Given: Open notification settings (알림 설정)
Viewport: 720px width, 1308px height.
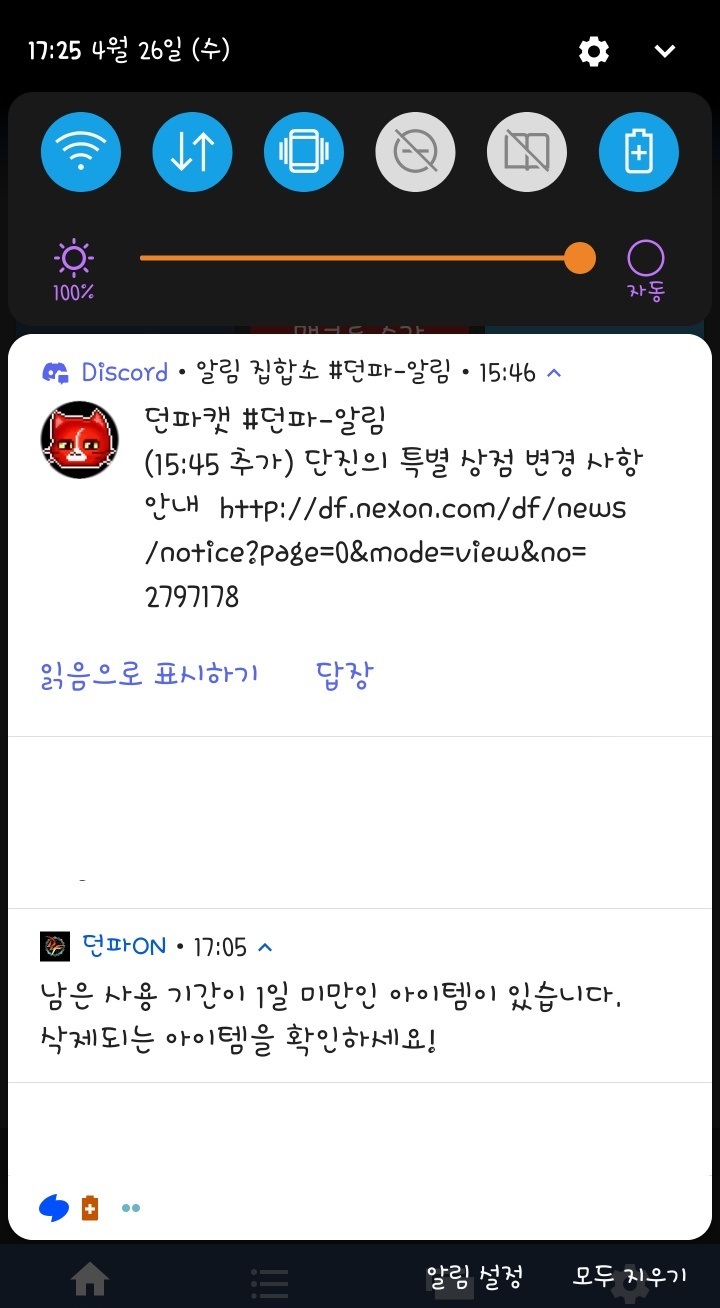Looking at the screenshot, I should coord(474,1276).
